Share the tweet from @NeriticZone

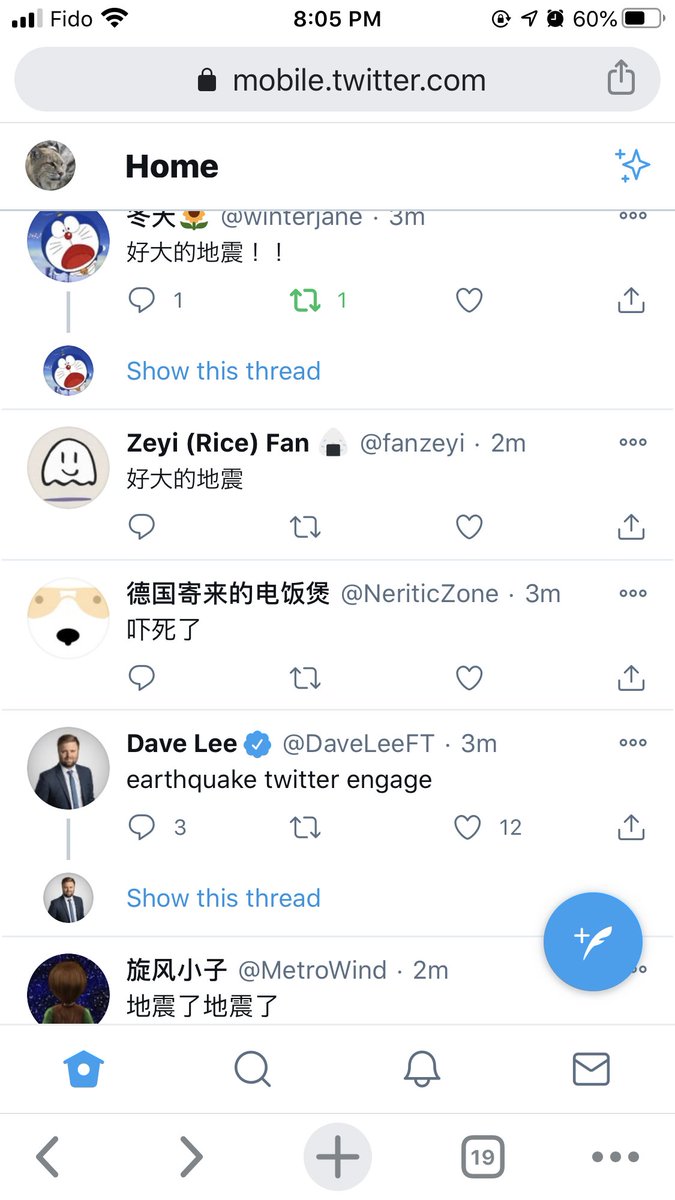point(631,678)
